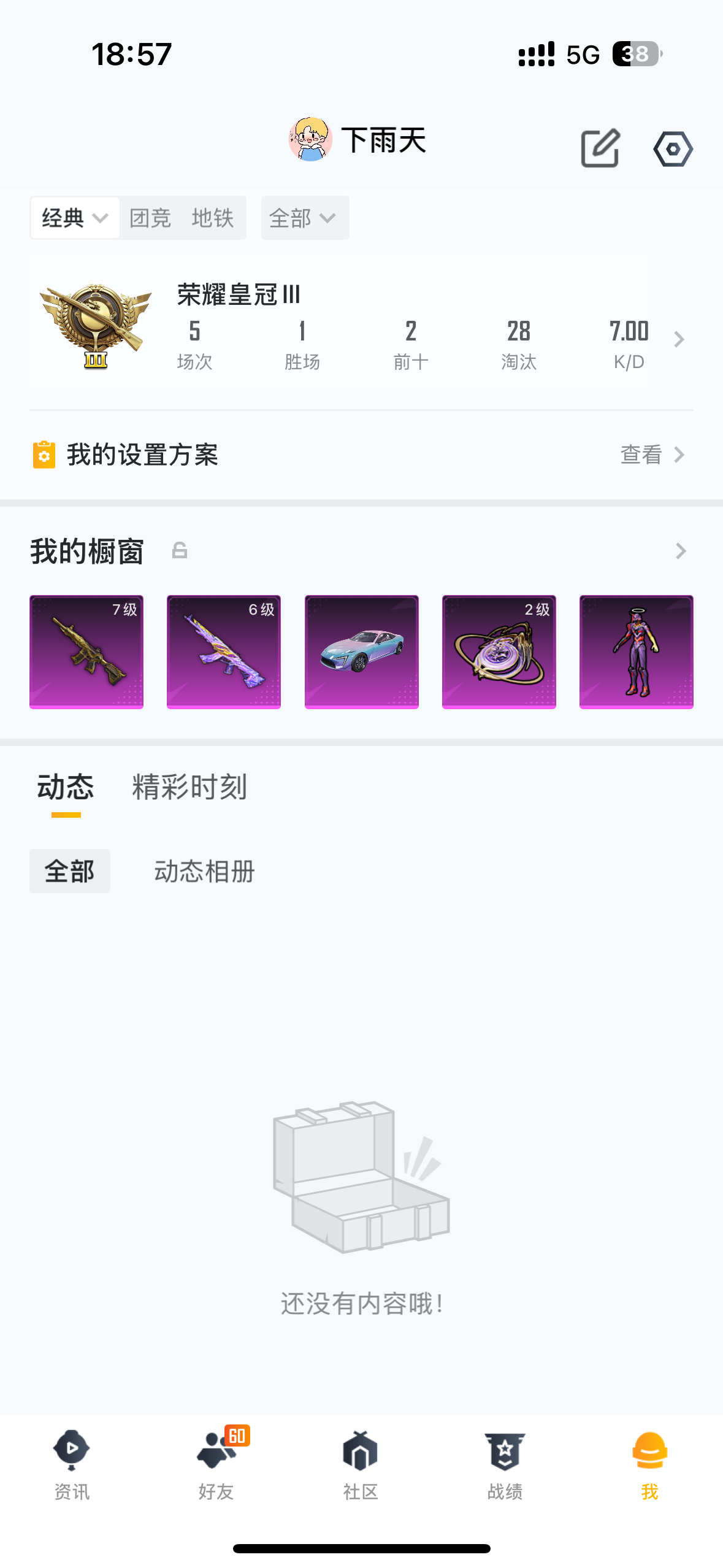
Task: Go to the 资讯 tab
Action: [x=72, y=1464]
